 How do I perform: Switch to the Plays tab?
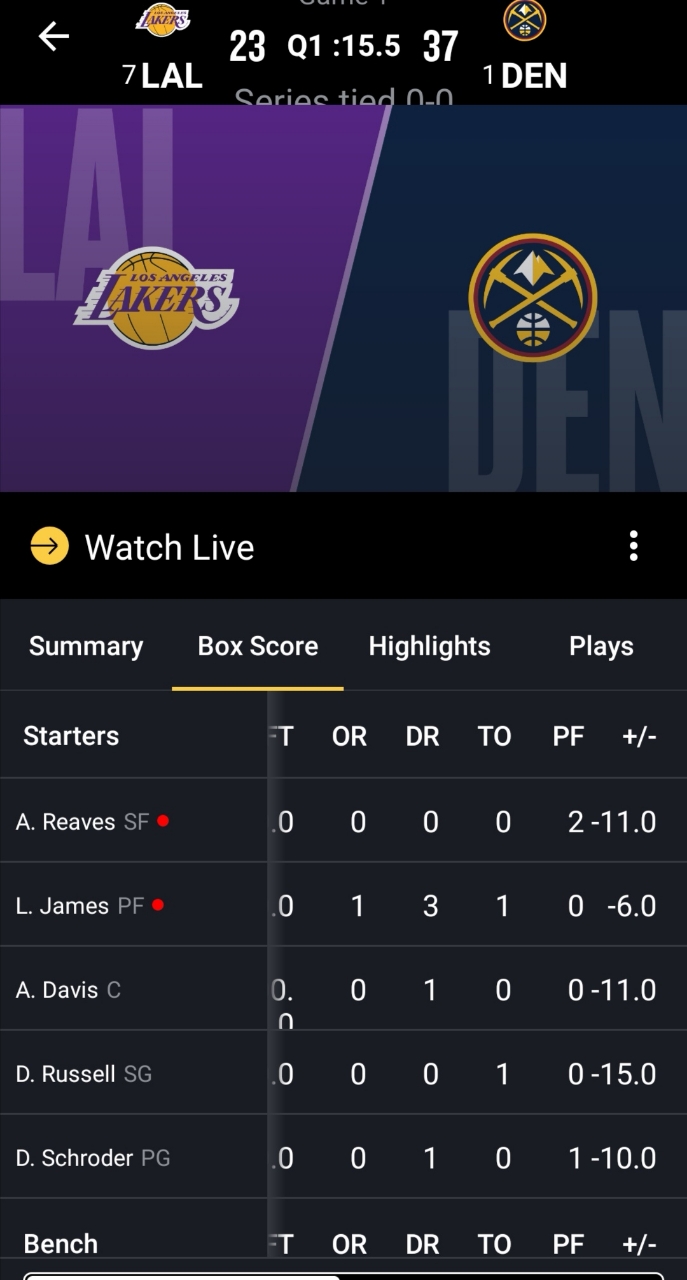(601, 646)
